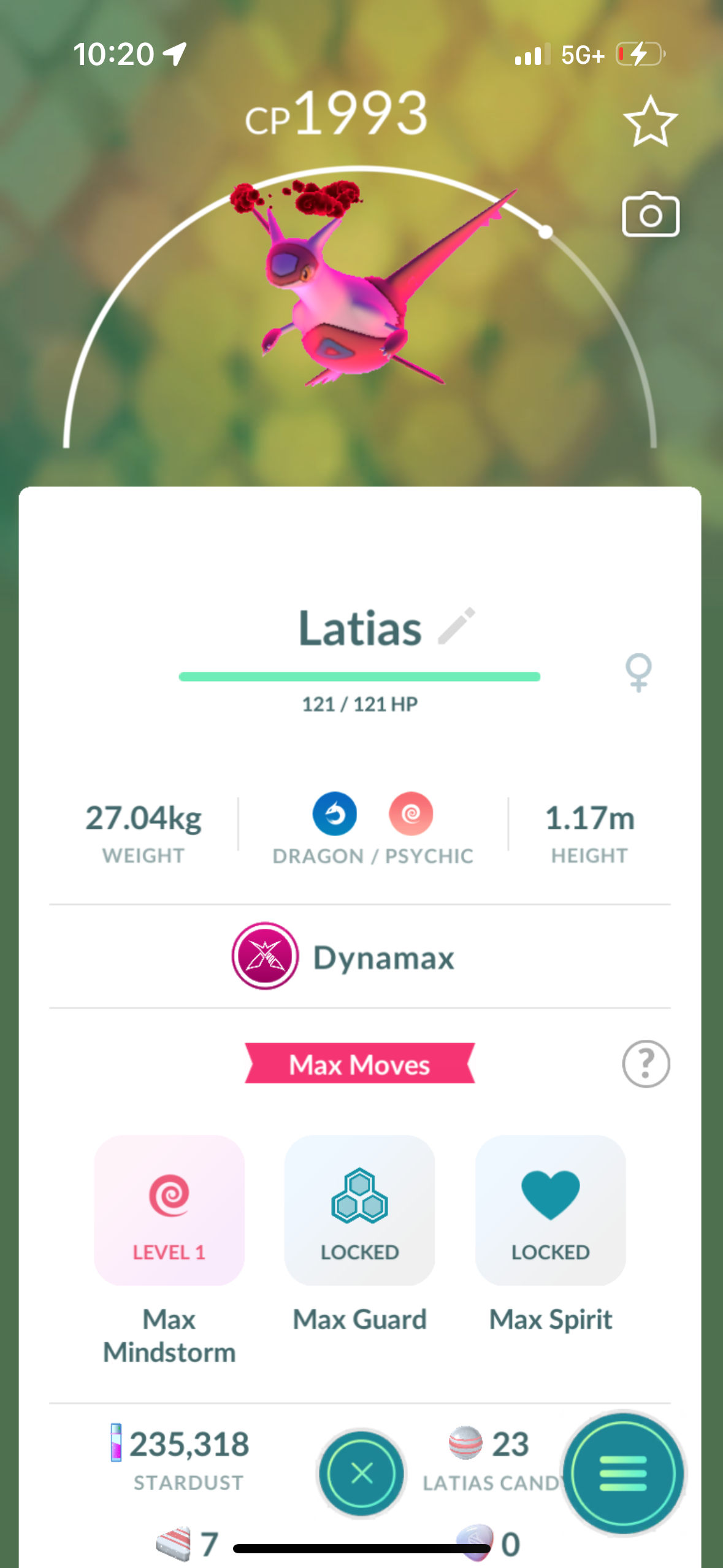723x1568 pixels.
Task: Open the AR camera photo mode
Action: pos(650,215)
